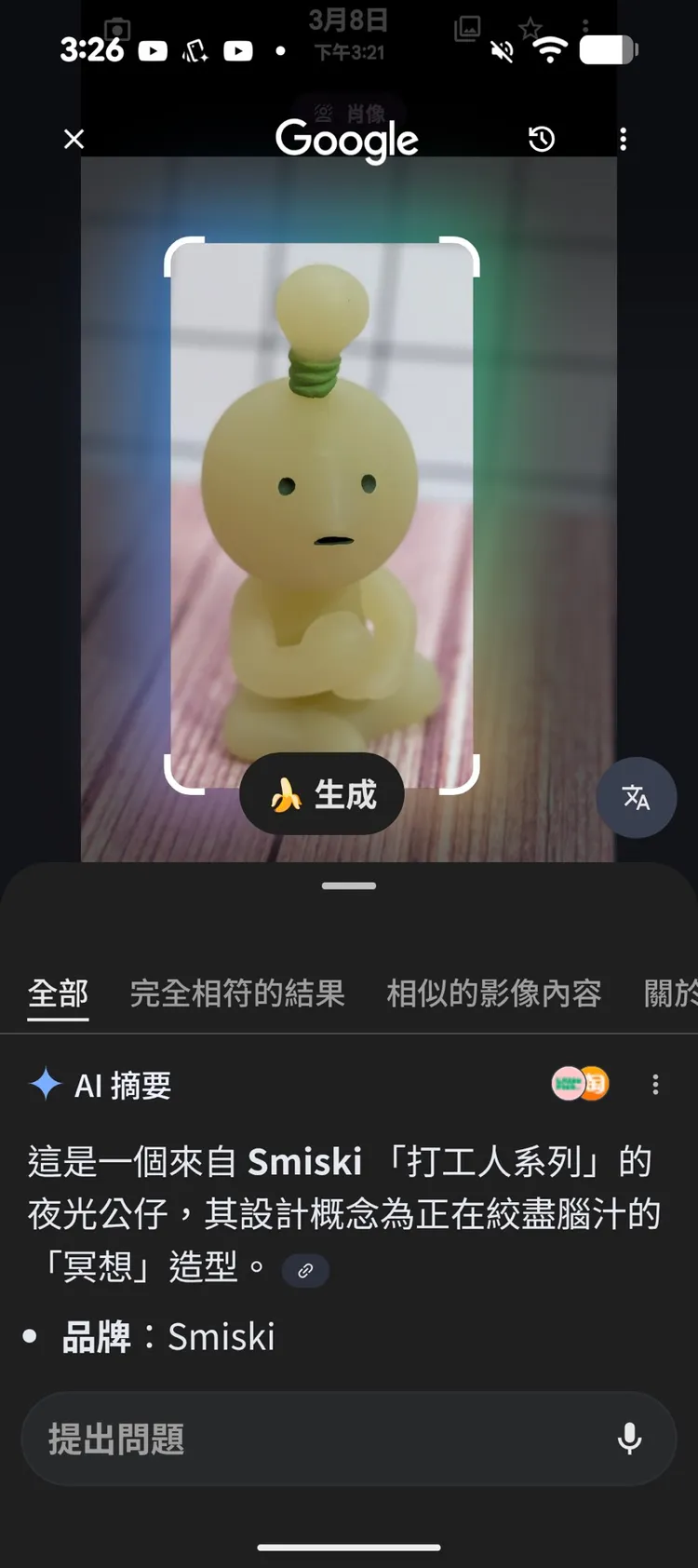Screen dimensions: 698x1568
Task: Select the 全部 tab
Action: [x=58, y=994]
